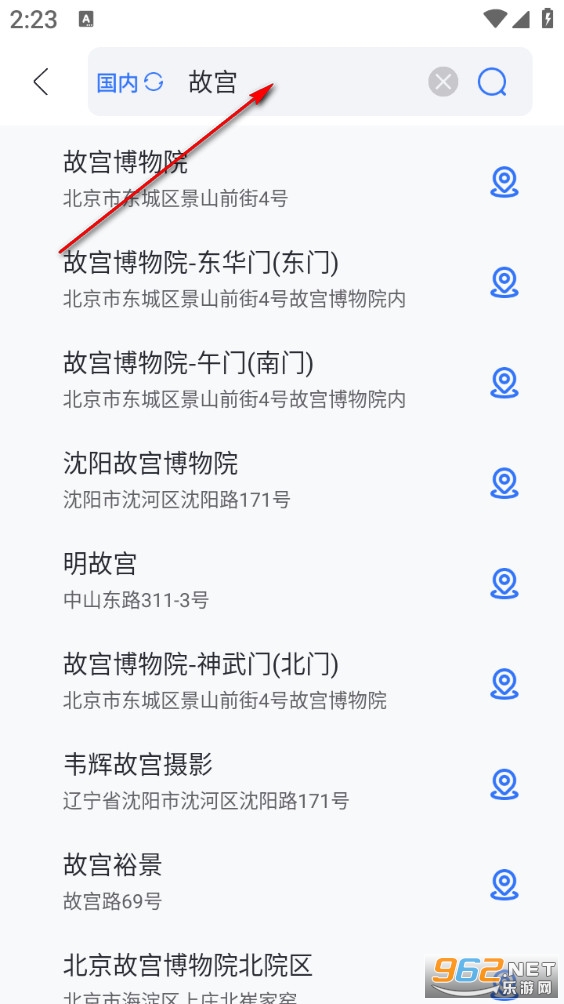Image resolution: width=564 pixels, height=1004 pixels.
Task: Select 故宫博物院-东华门(东门) result
Action: tap(282, 280)
